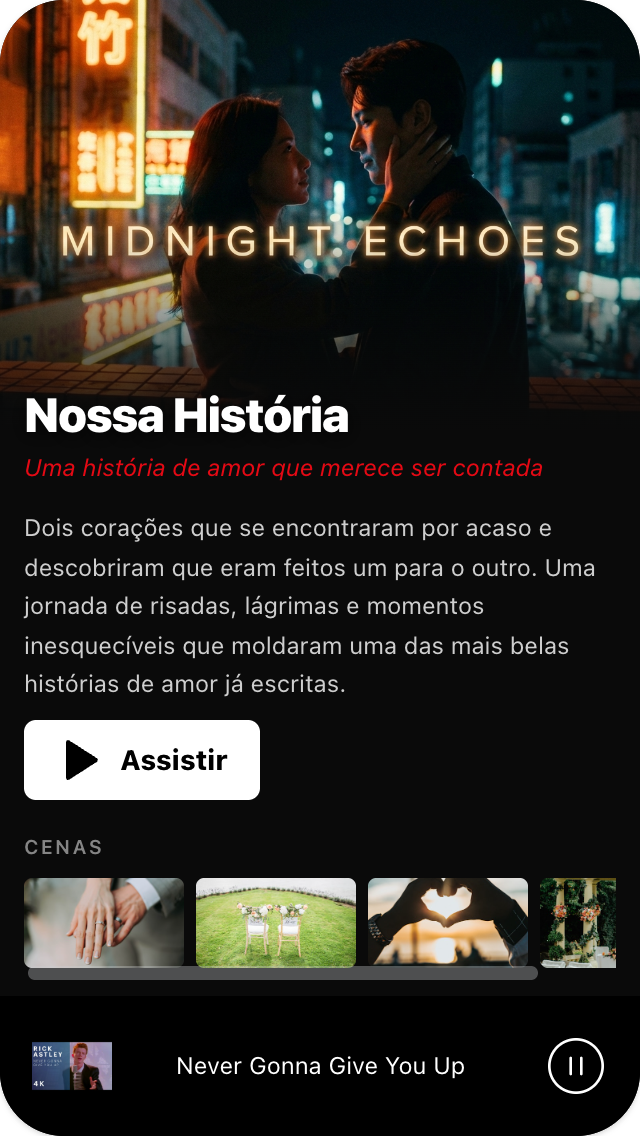This screenshot has height=1136, width=640.
Task: Open the floral arch scene thumbnail
Action: click(x=578, y=921)
